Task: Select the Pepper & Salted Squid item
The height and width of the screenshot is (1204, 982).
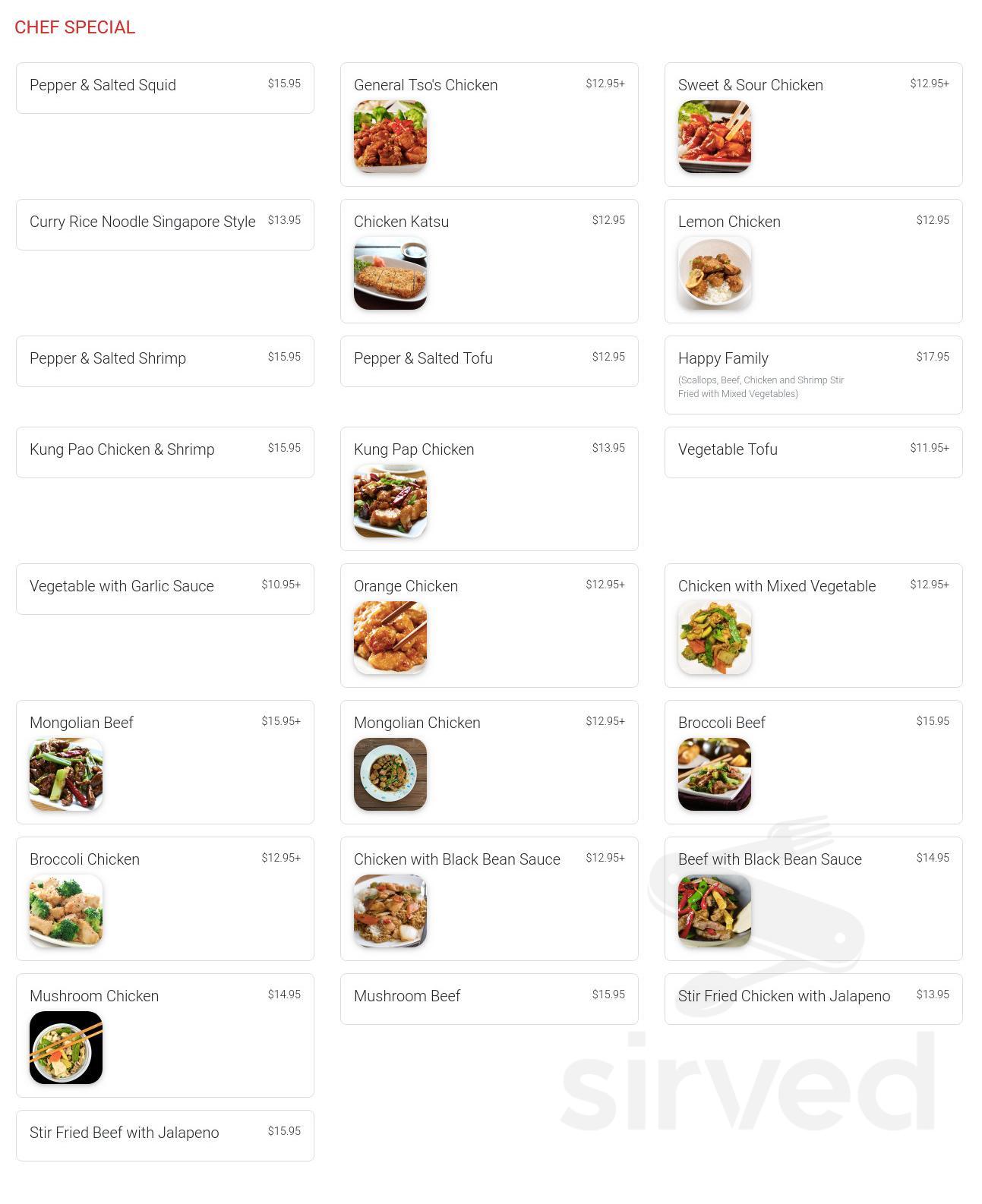Action: [x=165, y=87]
